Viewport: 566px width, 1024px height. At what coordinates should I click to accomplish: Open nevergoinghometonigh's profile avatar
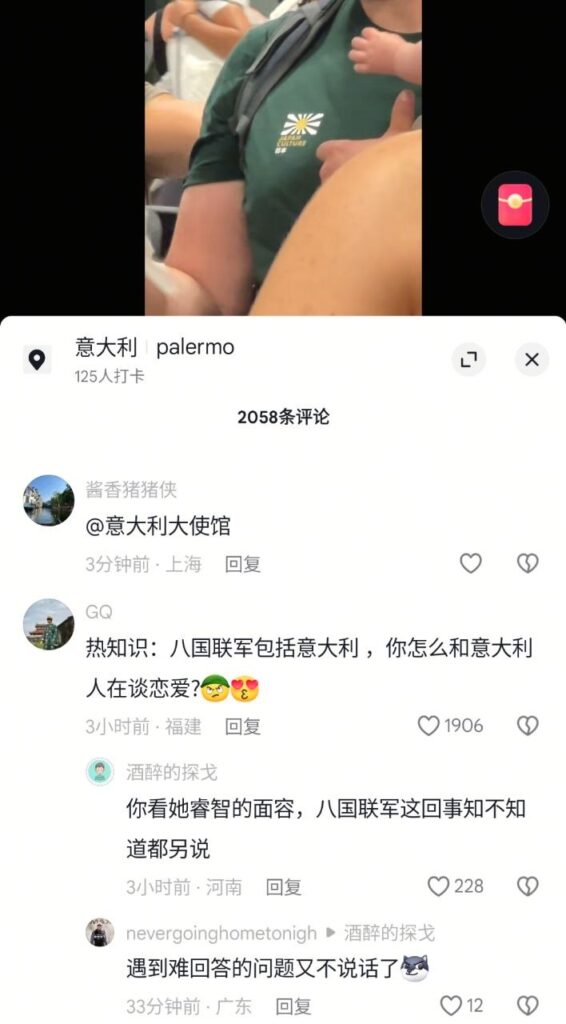click(100, 933)
